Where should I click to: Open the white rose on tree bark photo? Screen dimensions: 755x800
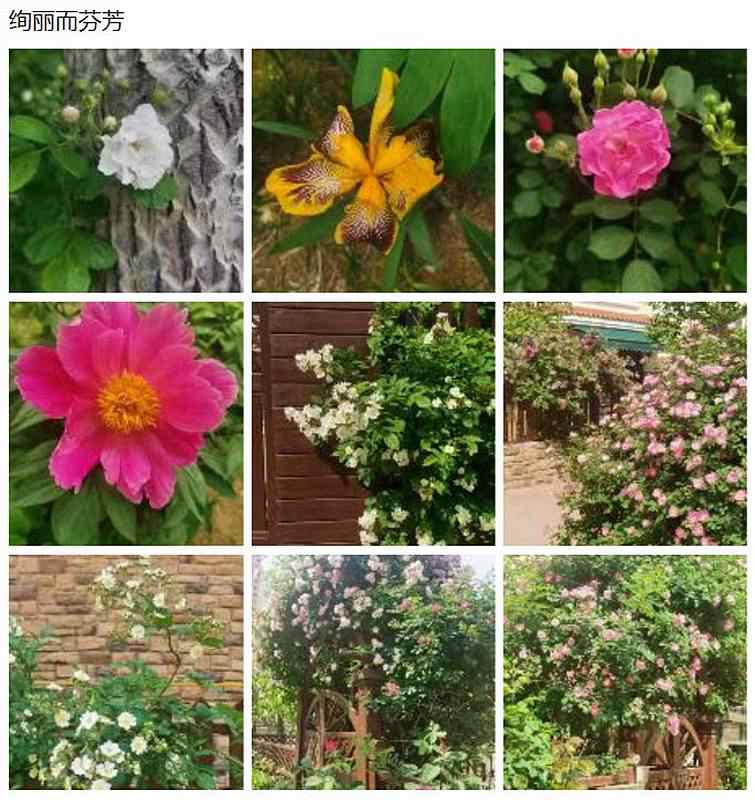tap(126, 170)
